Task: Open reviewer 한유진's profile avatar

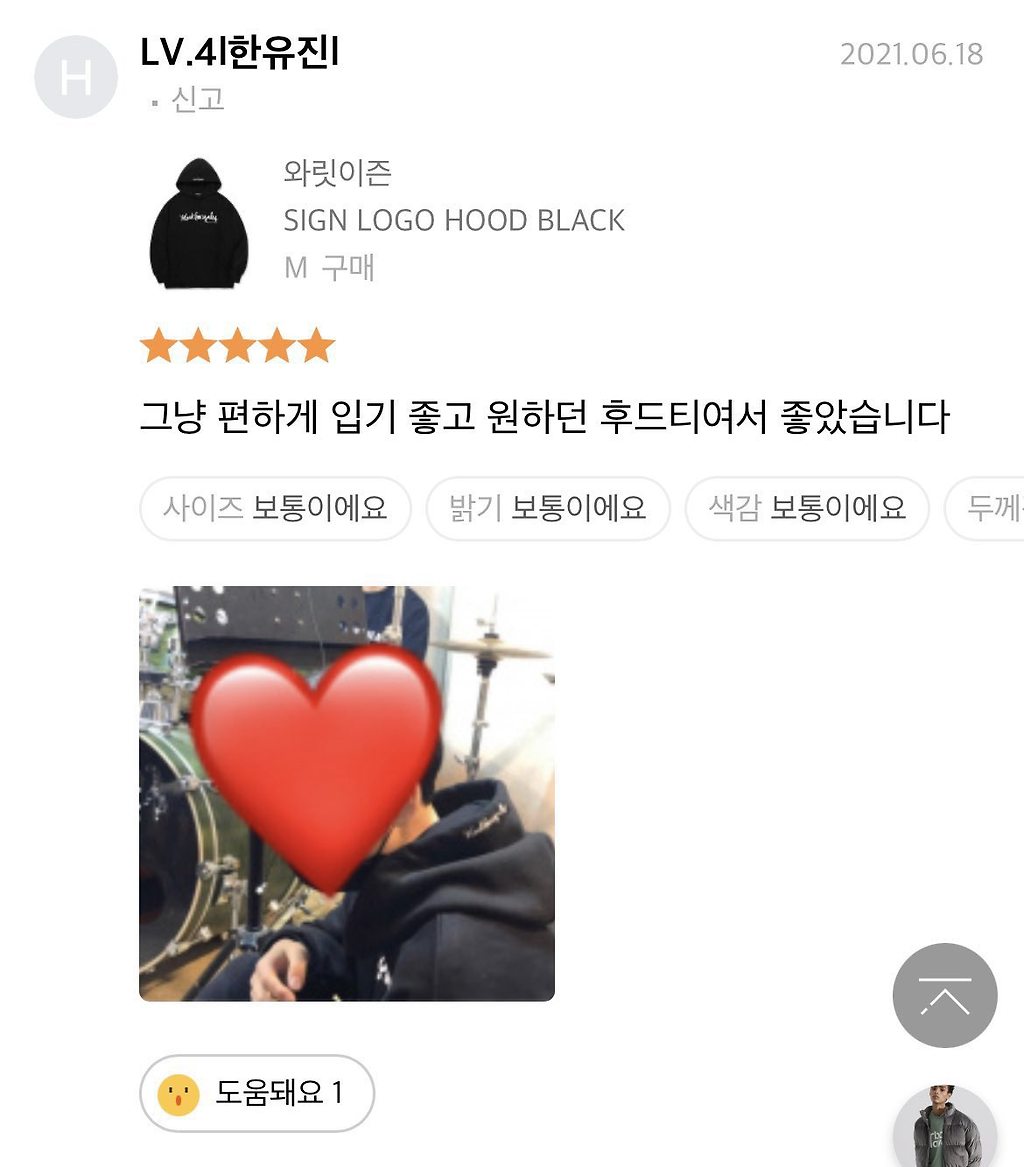Action: 76,77
